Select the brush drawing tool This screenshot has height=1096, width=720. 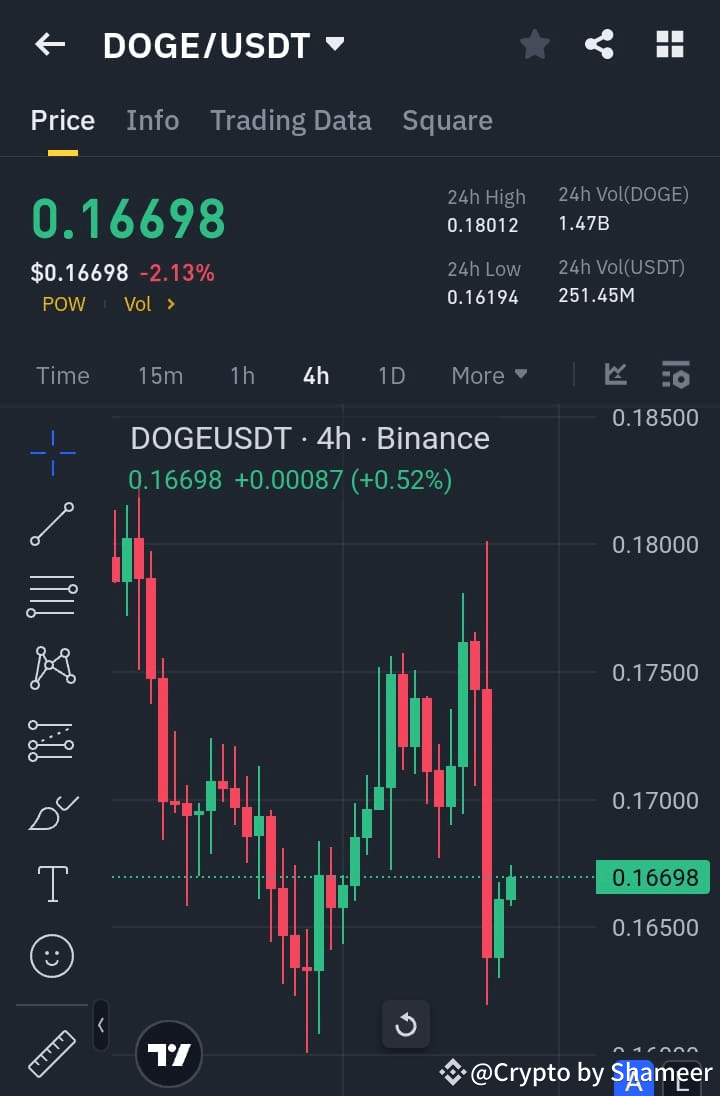[x=51, y=811]
